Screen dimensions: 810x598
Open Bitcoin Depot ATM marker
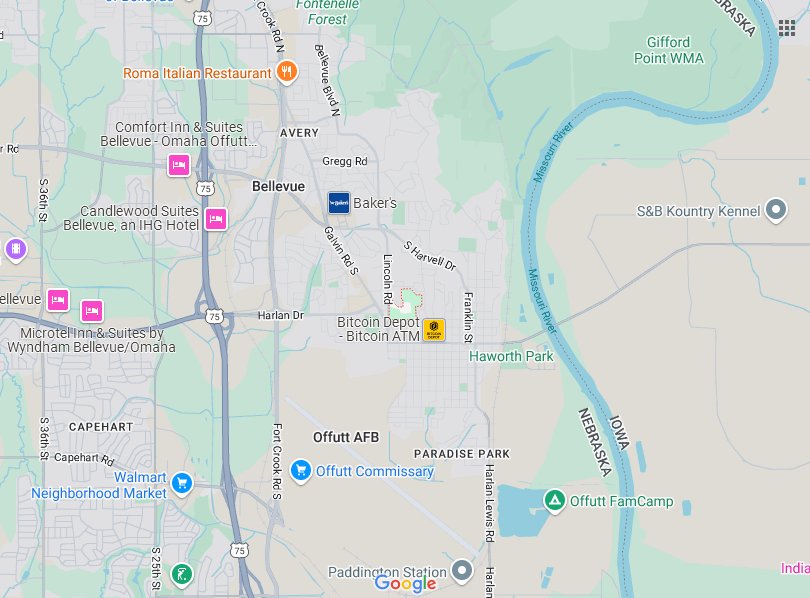[x=434, y=329]
